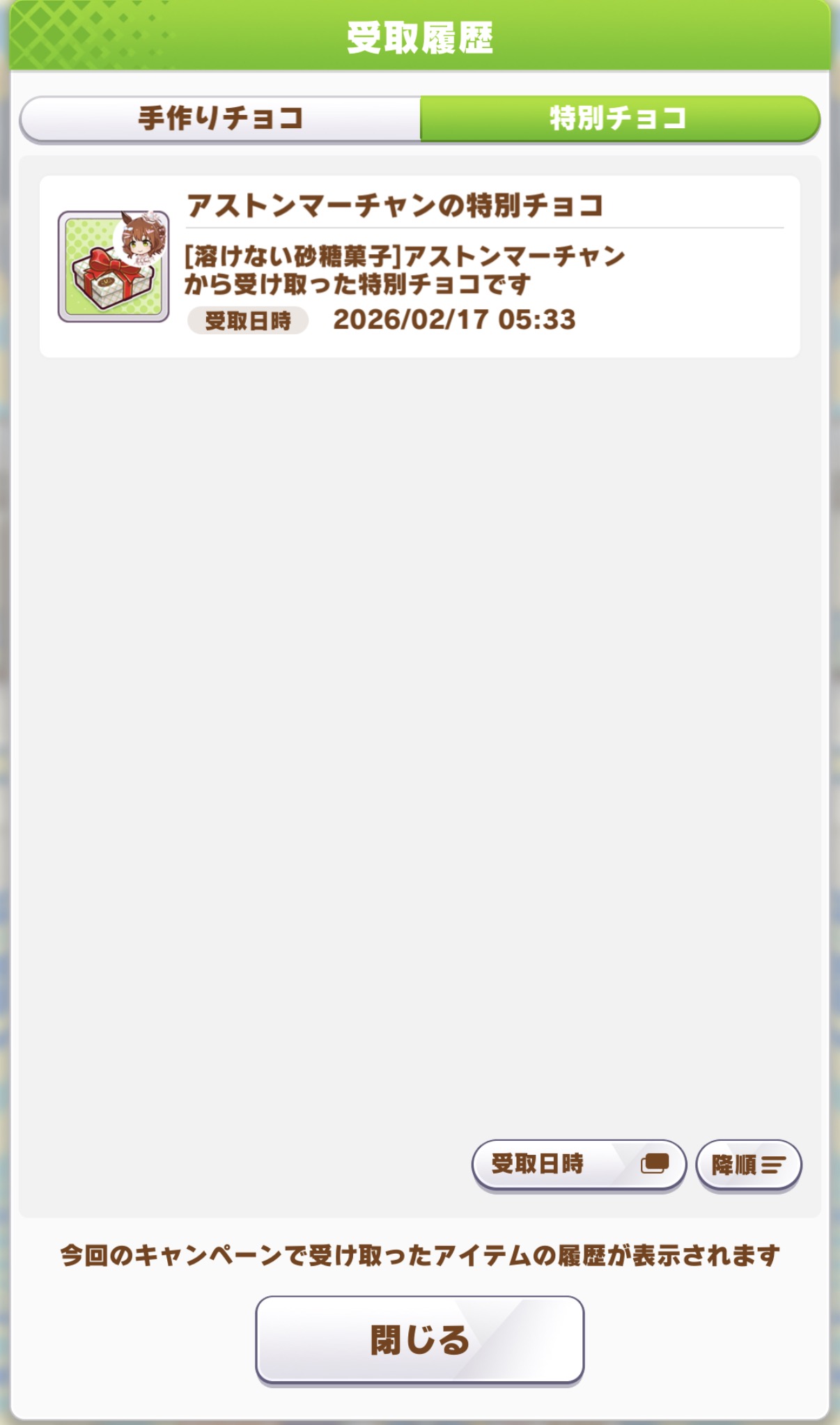Toggle the 降順 sort order button
The width and height of the screenshot is (840, 1425).
tap(748, 1164)
